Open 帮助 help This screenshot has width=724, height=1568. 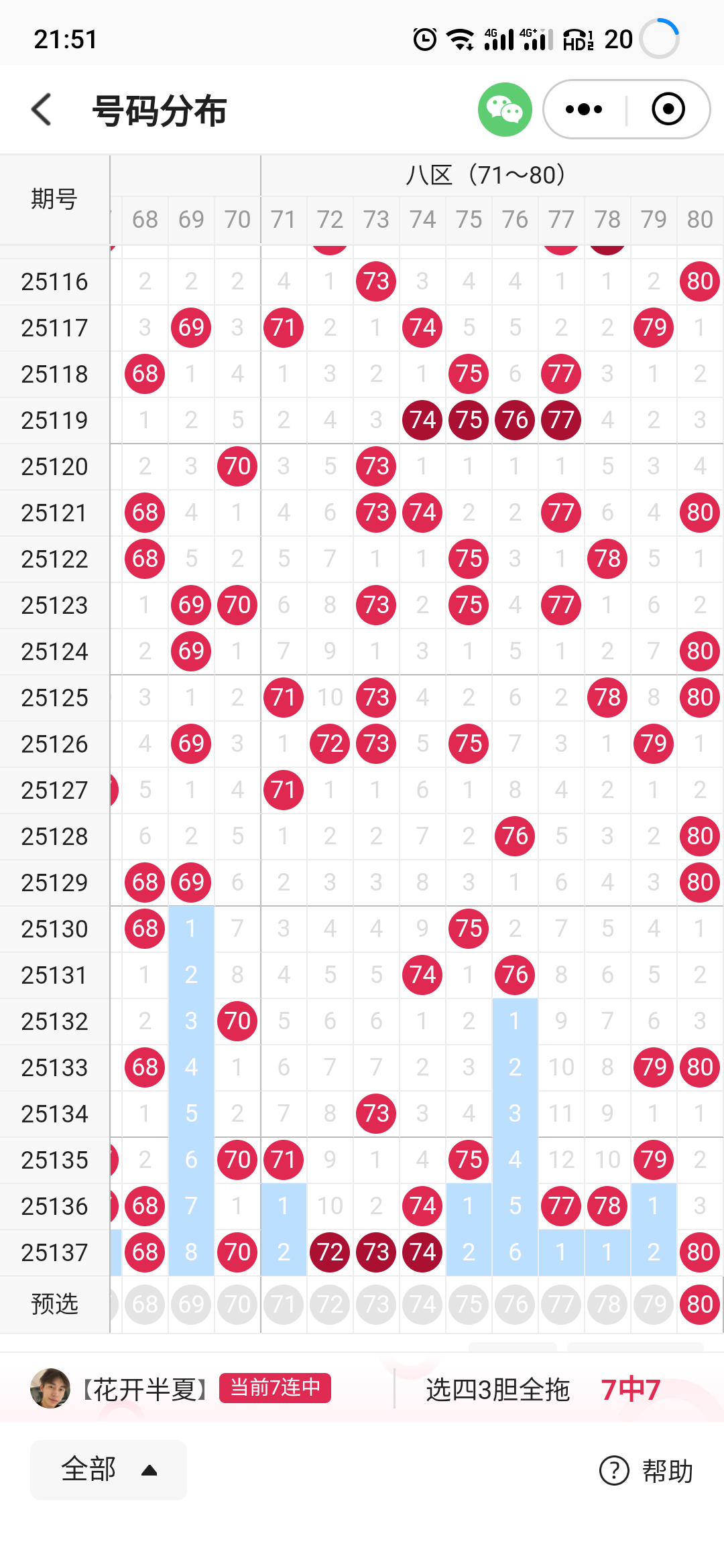(647, 1471)
